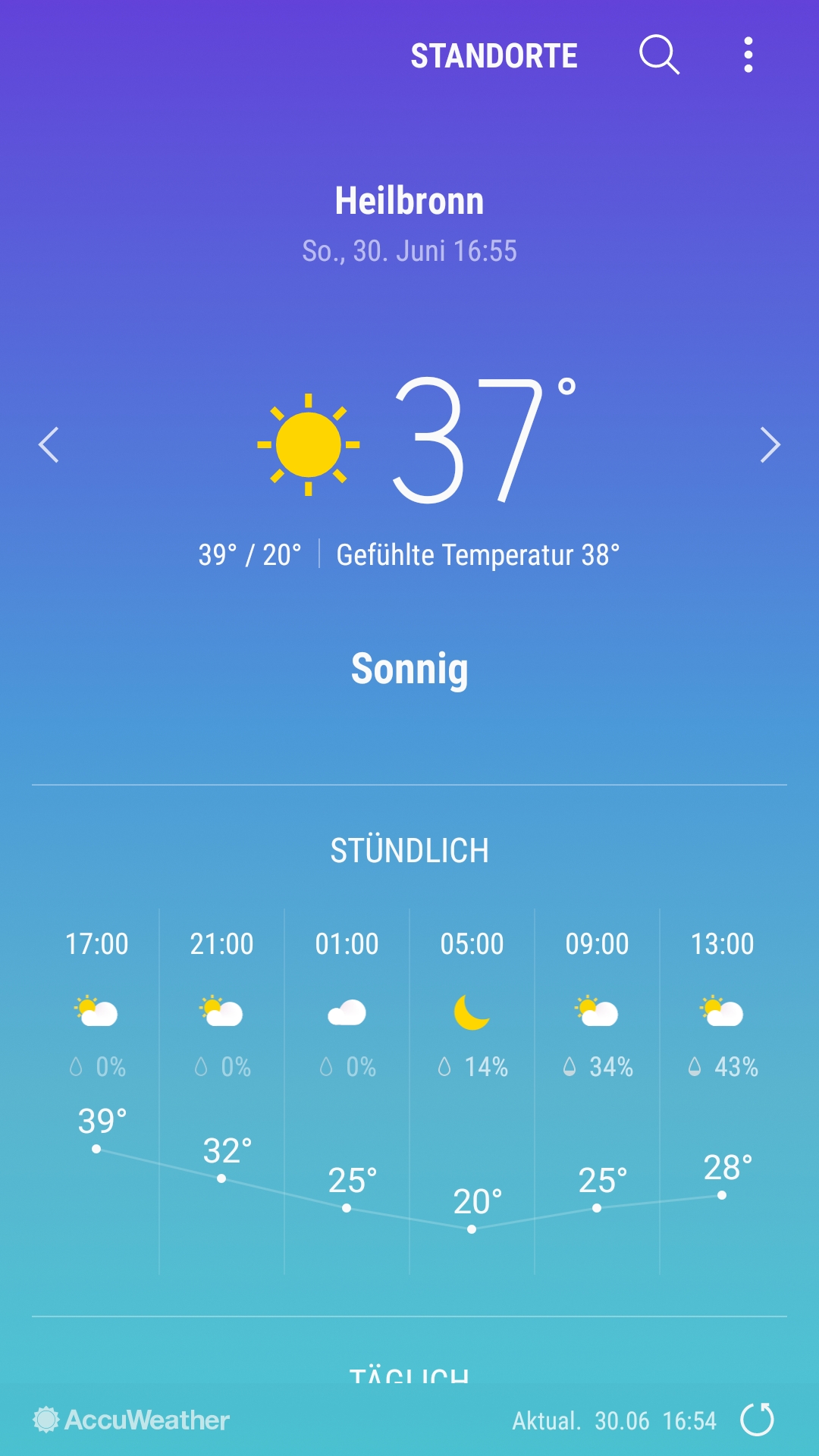Go to the next location
The height and width of the screenshot is (1456, 819).
click(770, 444)
